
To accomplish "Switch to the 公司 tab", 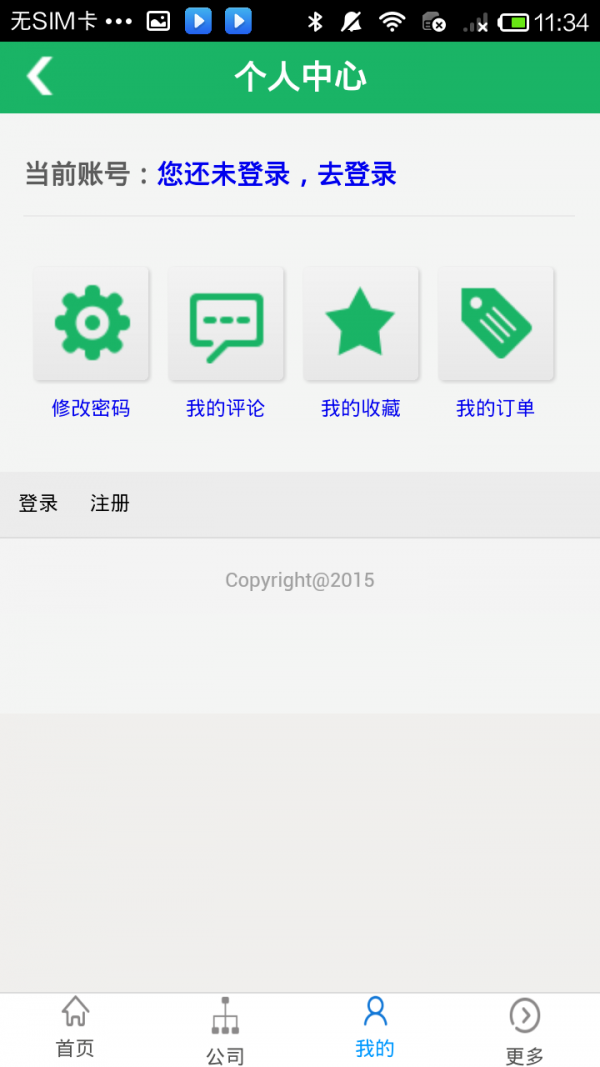I will 225,1030.
